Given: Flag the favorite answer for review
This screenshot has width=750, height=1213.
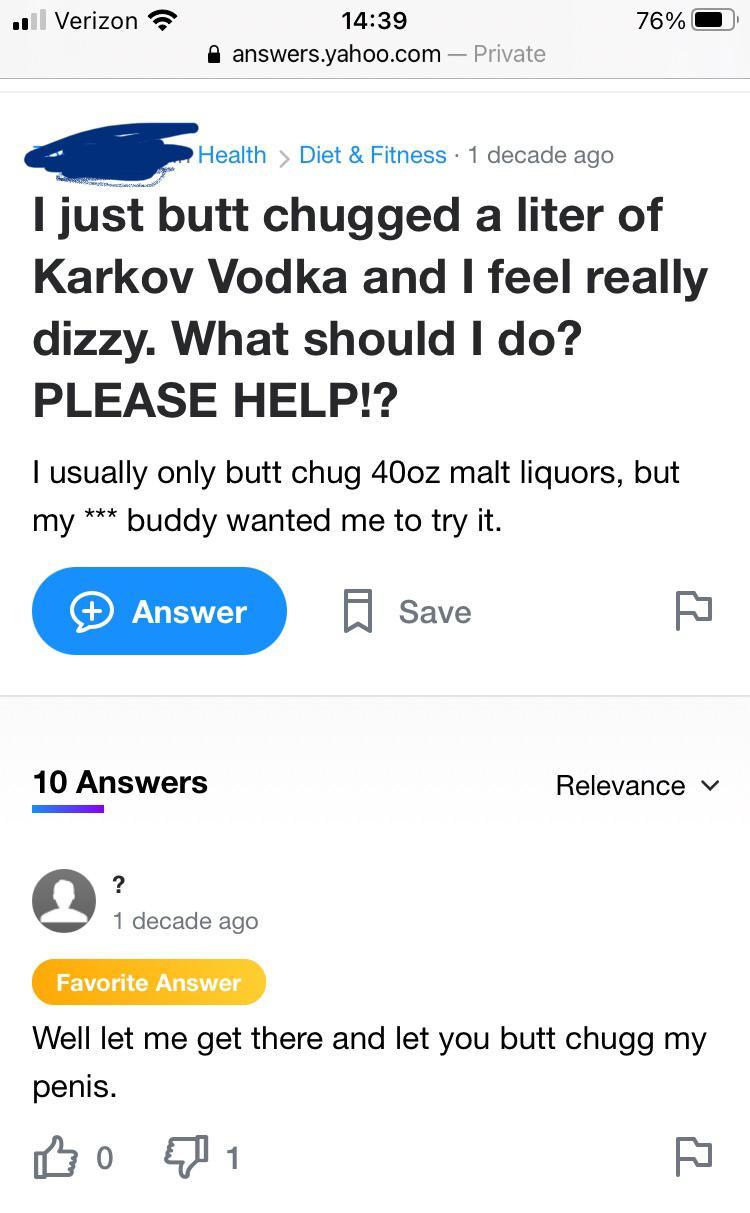Looking at the screenshot, I should pos(693,1157).
